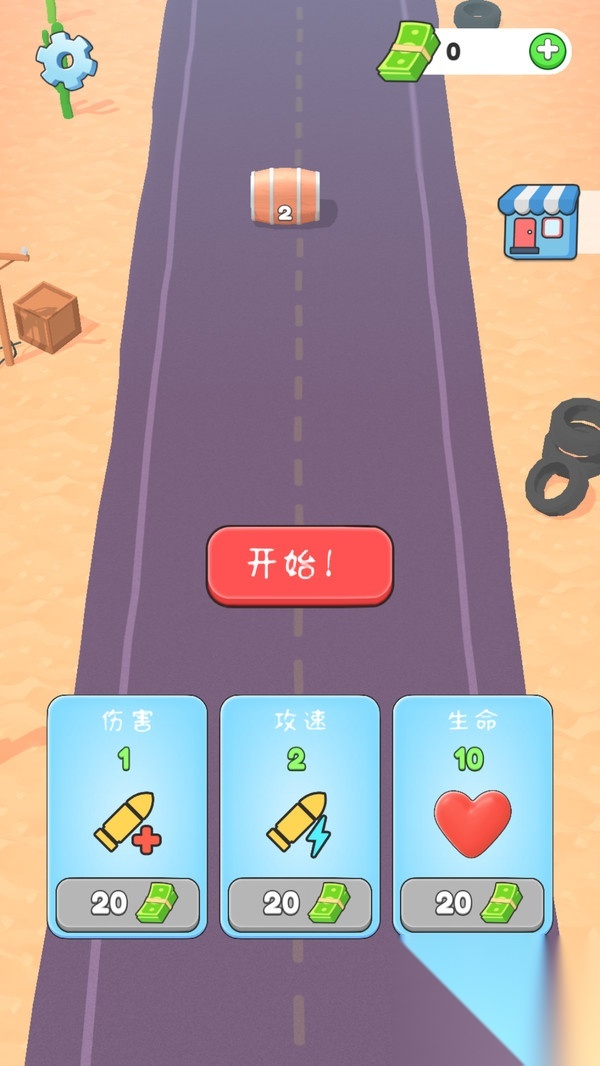Image resolution: width=600 pixels, height=1066 pixels.
Task: Open the settings gear
Action: coord(66,60)
